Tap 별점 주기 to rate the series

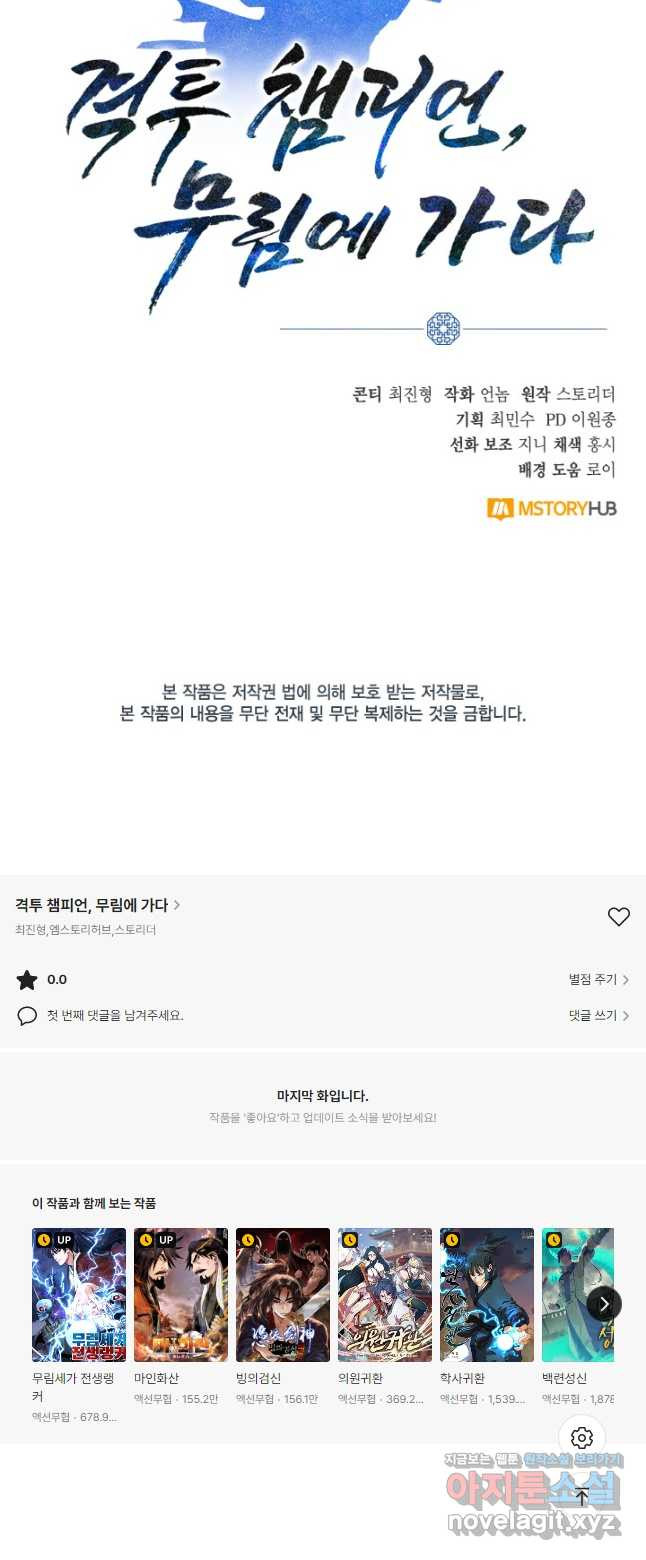[x=598, y=980]
